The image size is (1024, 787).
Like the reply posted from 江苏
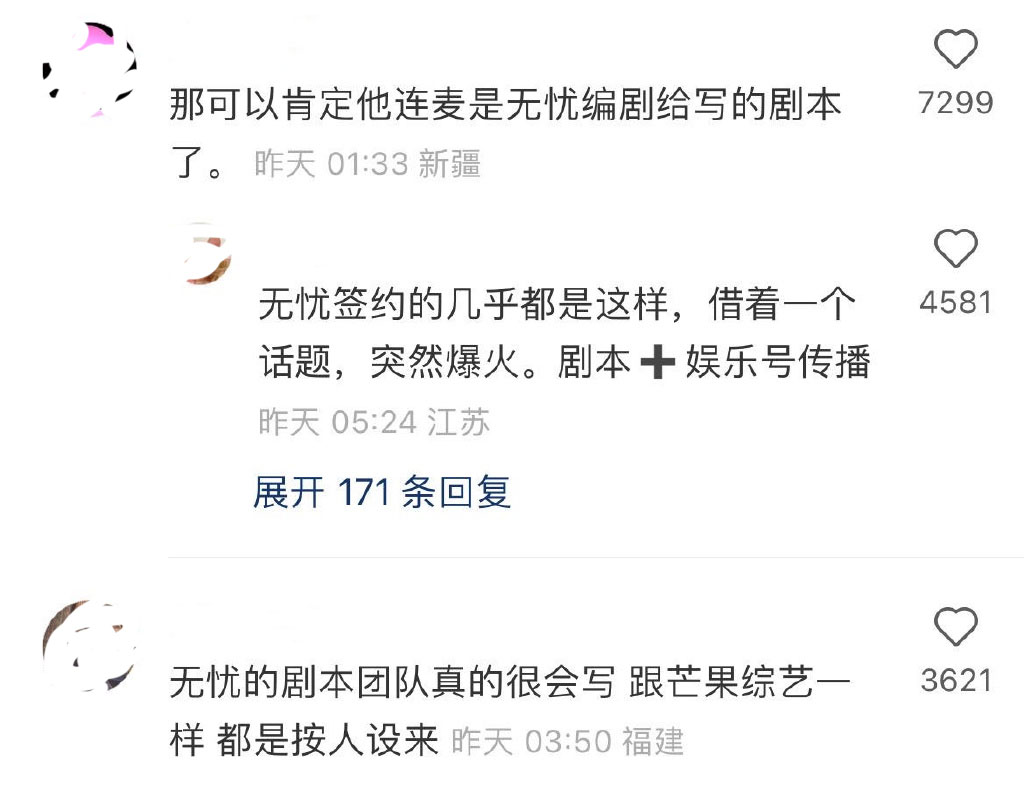click(955, 248)
